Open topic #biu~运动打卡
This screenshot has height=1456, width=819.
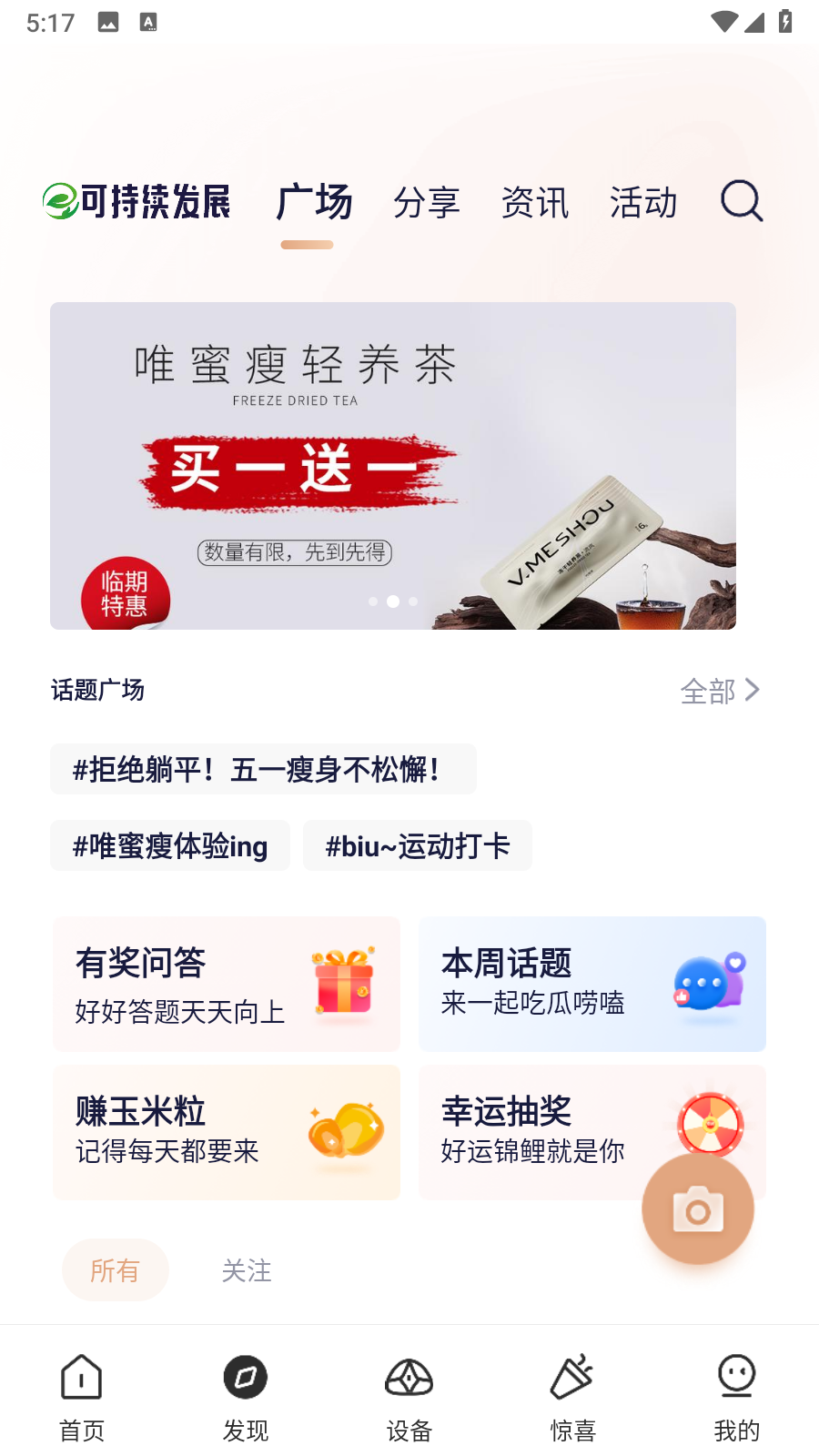(418, 845)
